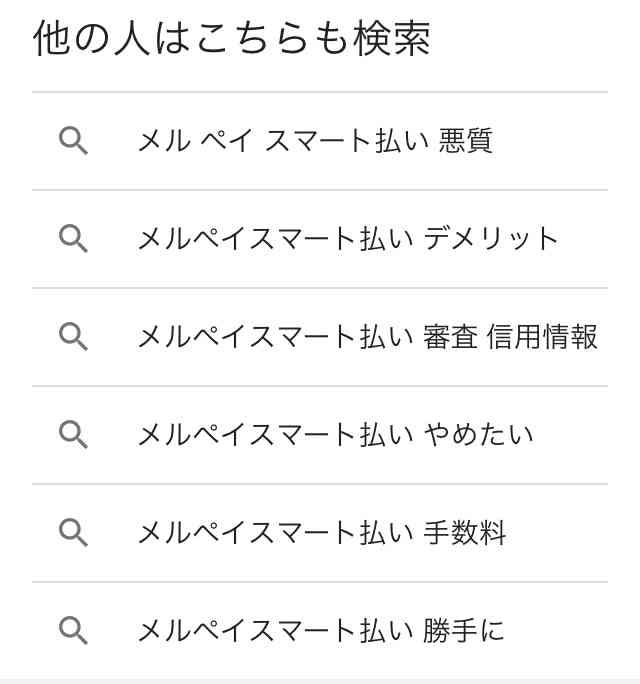This screenshot has width=640, height=684.
Task: Tap the メルペイスマート払い やめたい suggestion
Action: pyautogui.click(x=335, y=435)
